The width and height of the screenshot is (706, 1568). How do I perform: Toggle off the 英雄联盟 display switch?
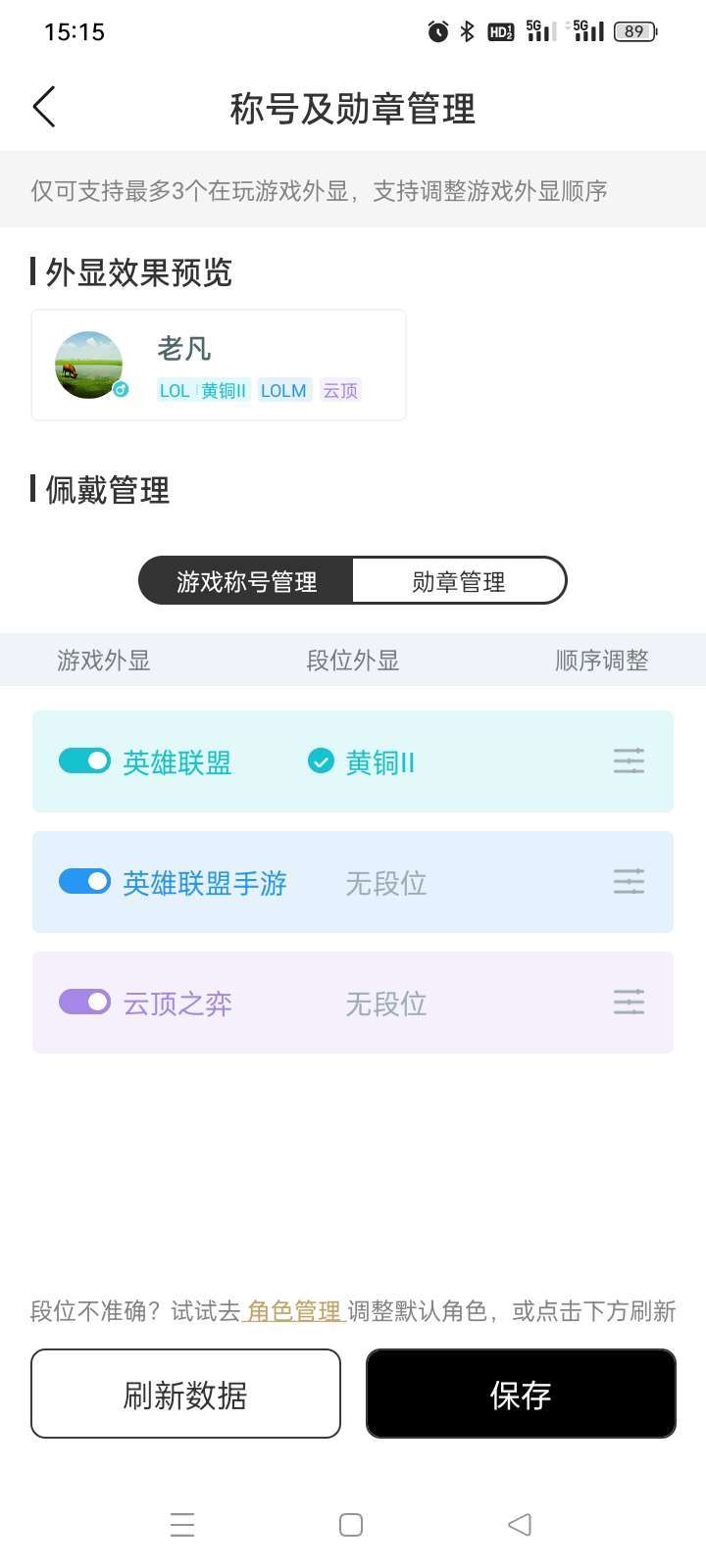pos(84,760)
